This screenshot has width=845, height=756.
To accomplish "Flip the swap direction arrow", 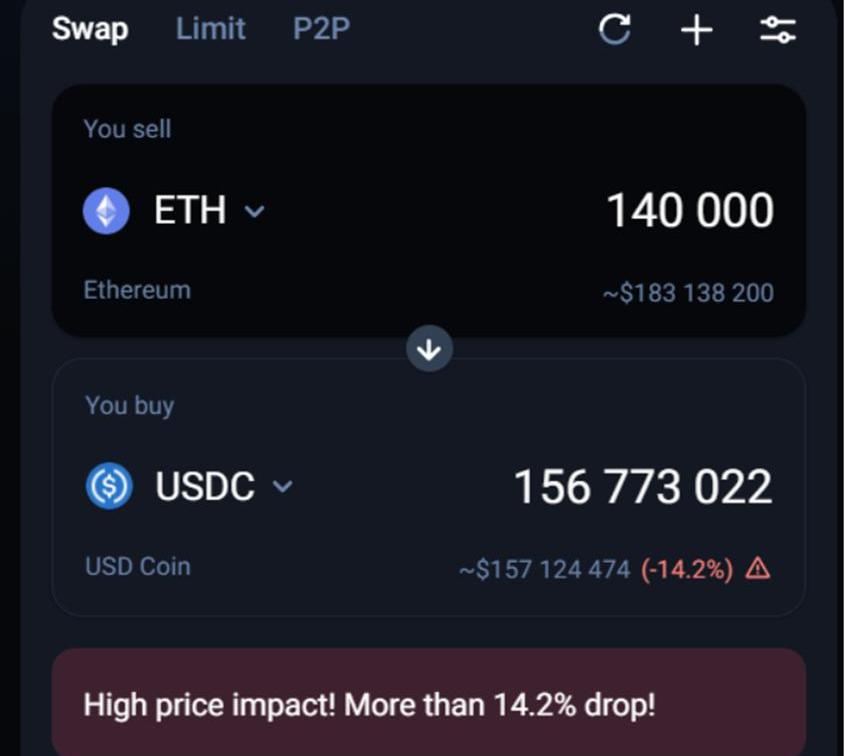I will pyautogui.click(x=429, y=349).
